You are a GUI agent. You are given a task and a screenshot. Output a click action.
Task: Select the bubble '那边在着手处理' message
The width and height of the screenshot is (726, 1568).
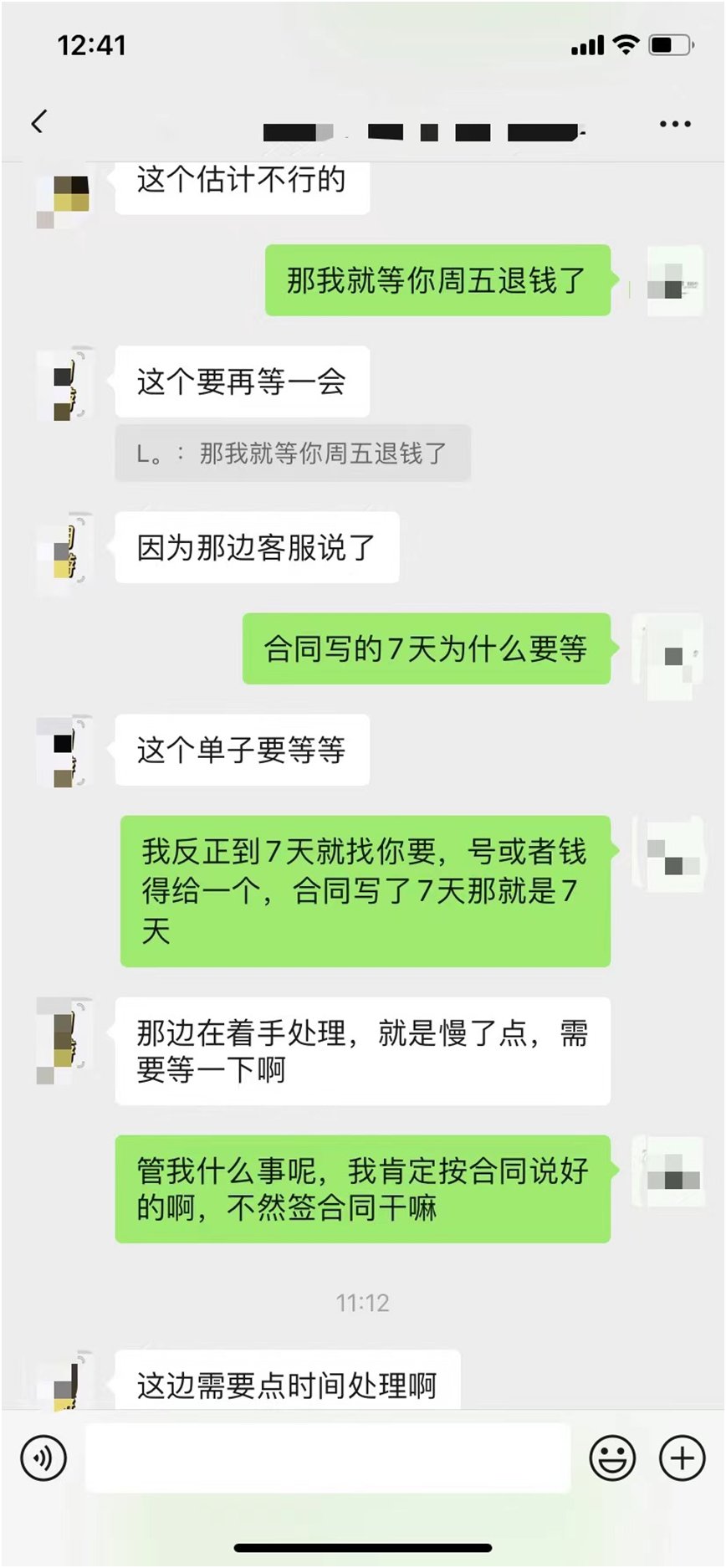click(x=364, y=1050)
